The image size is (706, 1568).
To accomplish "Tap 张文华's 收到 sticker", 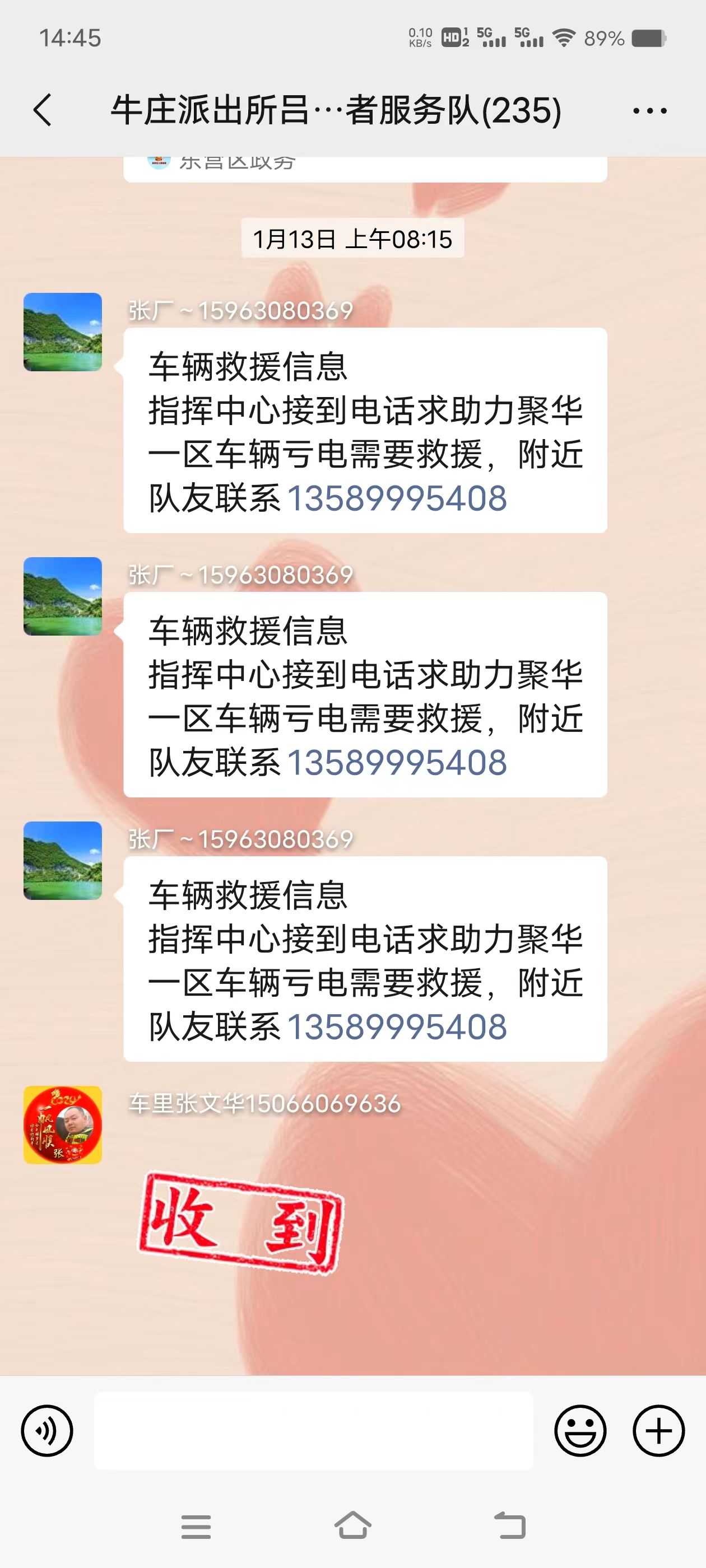I will coord(242,1223).
